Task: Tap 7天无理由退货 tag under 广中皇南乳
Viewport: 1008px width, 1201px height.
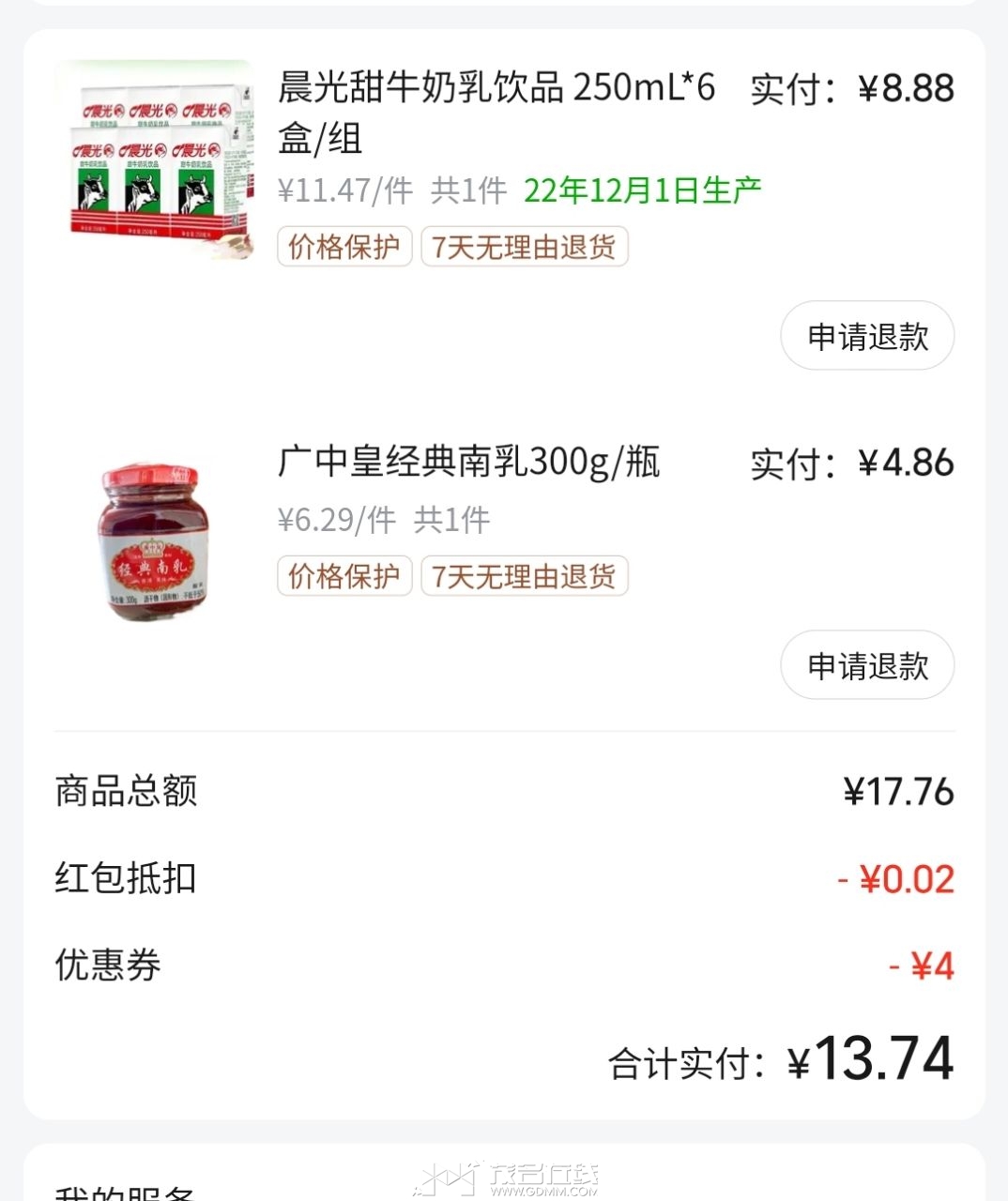Action: 524,576
